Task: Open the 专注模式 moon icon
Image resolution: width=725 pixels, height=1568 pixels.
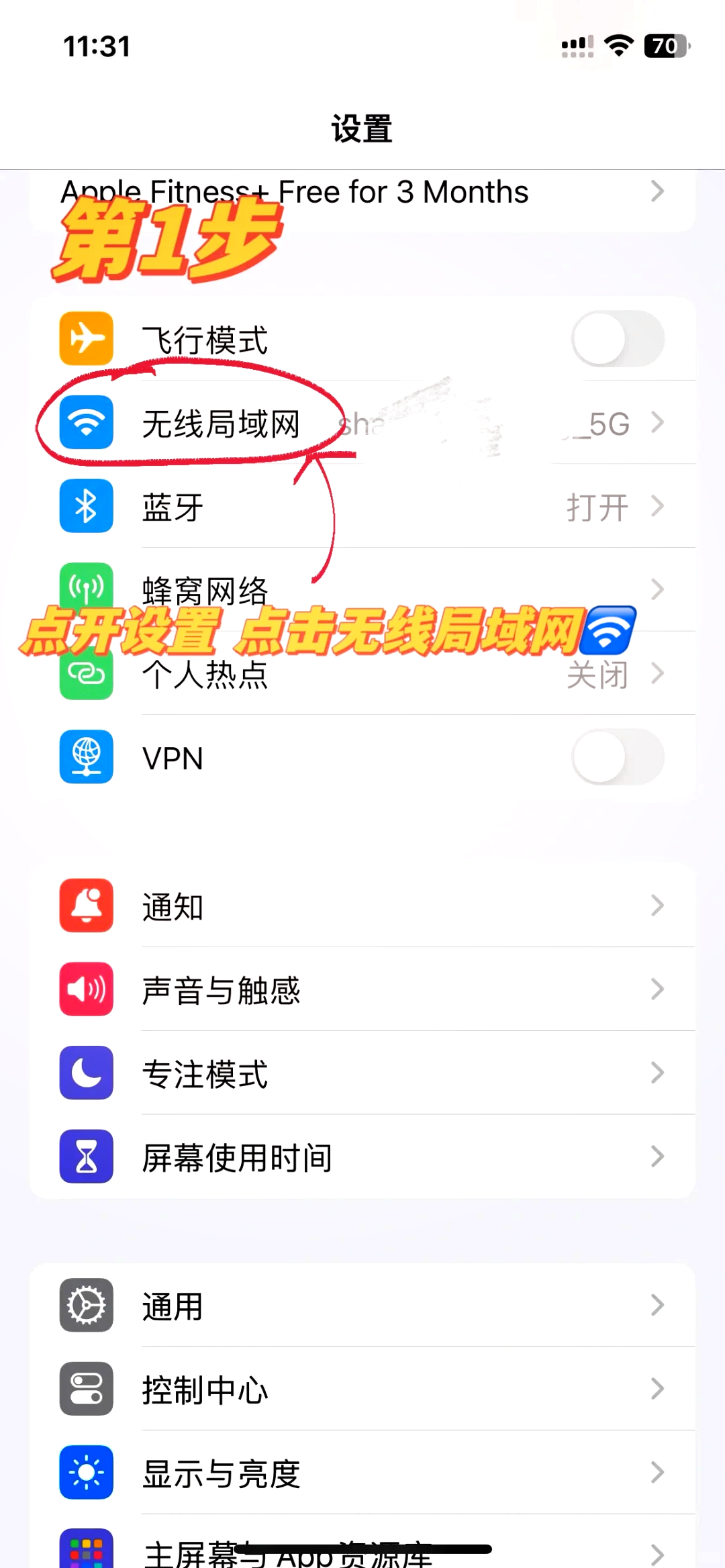Action: pyautogui.click(x=85, y=1073)
